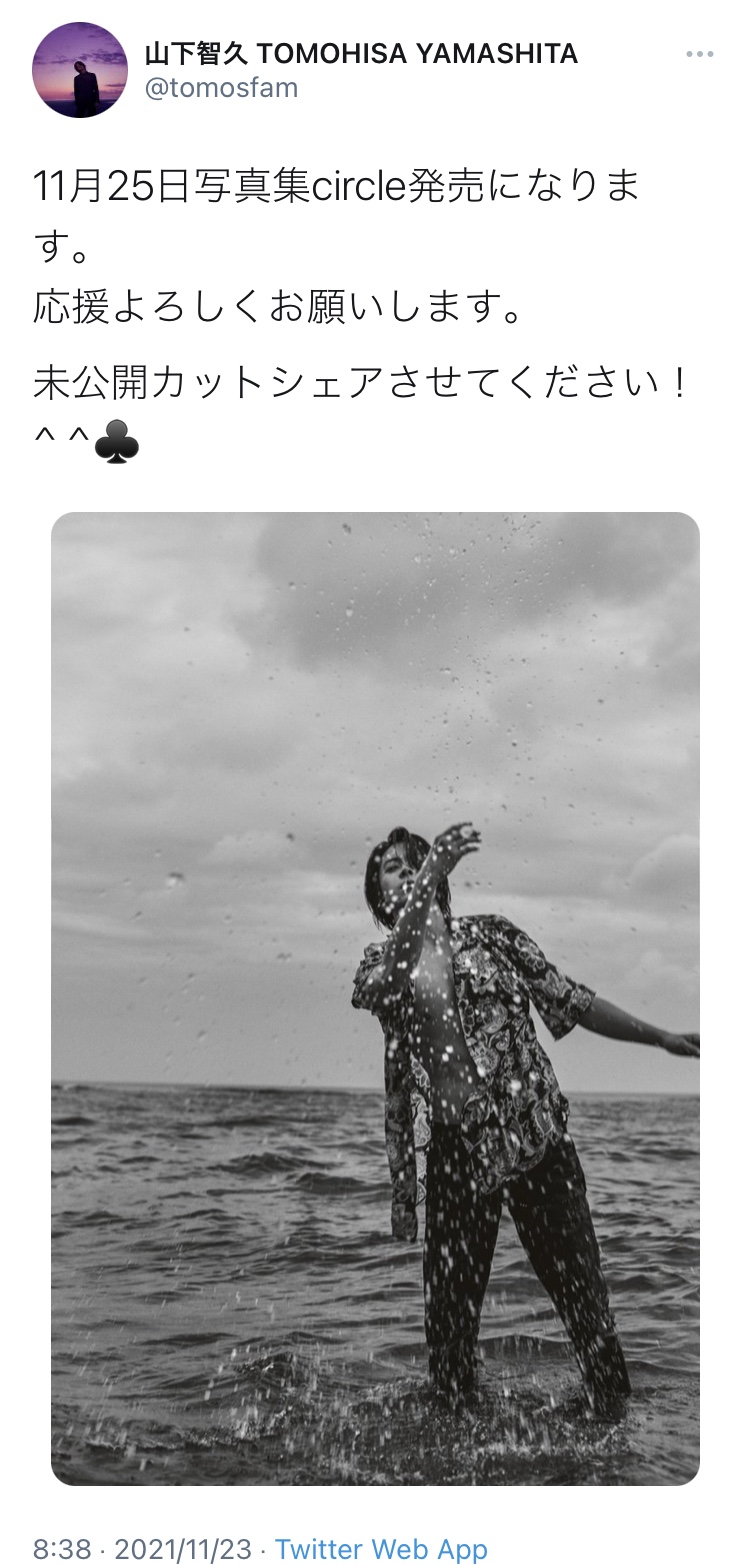Tap the Twitter Web App source link
The width and height of the screenshot is (750, 1565).
click(x=381, y=1548)
